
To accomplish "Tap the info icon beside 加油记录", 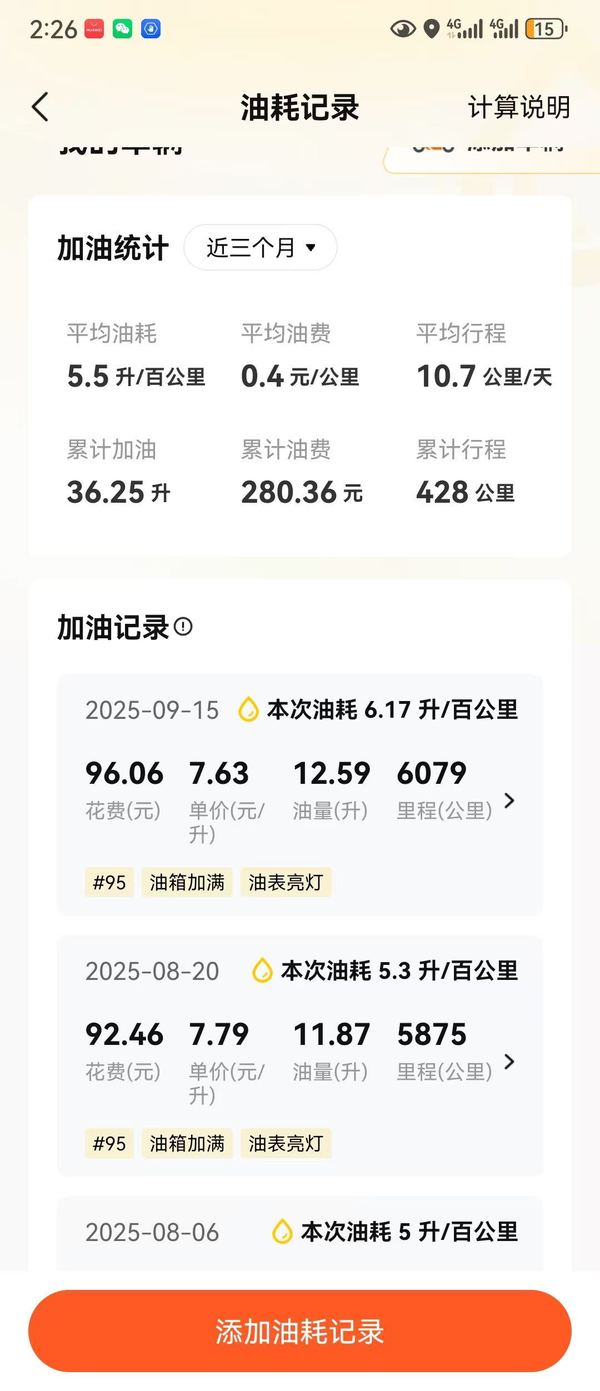I will [183, 627].
